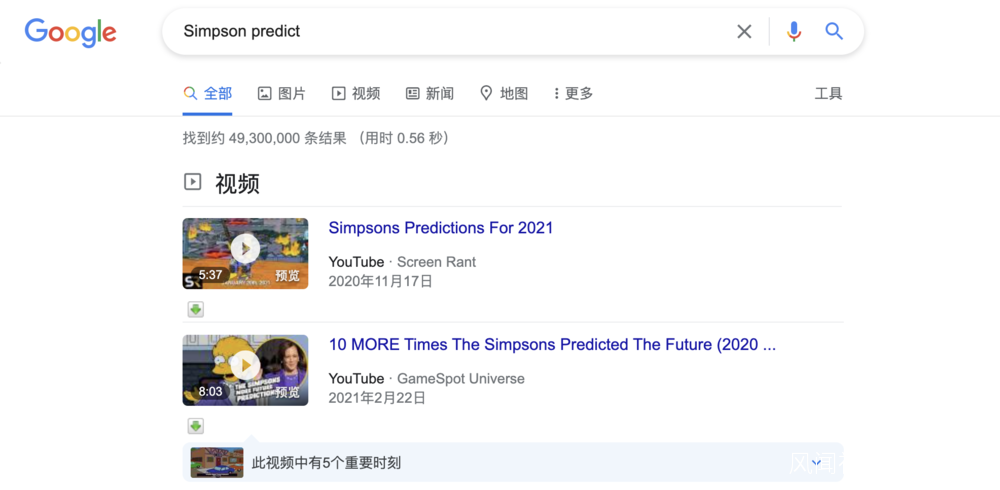The width and height of the screenshot is (1000, 490).
Task: Expand the 此视频中有5个重要时刻 section
Action: pyautogui.click(x=816, y=463)
